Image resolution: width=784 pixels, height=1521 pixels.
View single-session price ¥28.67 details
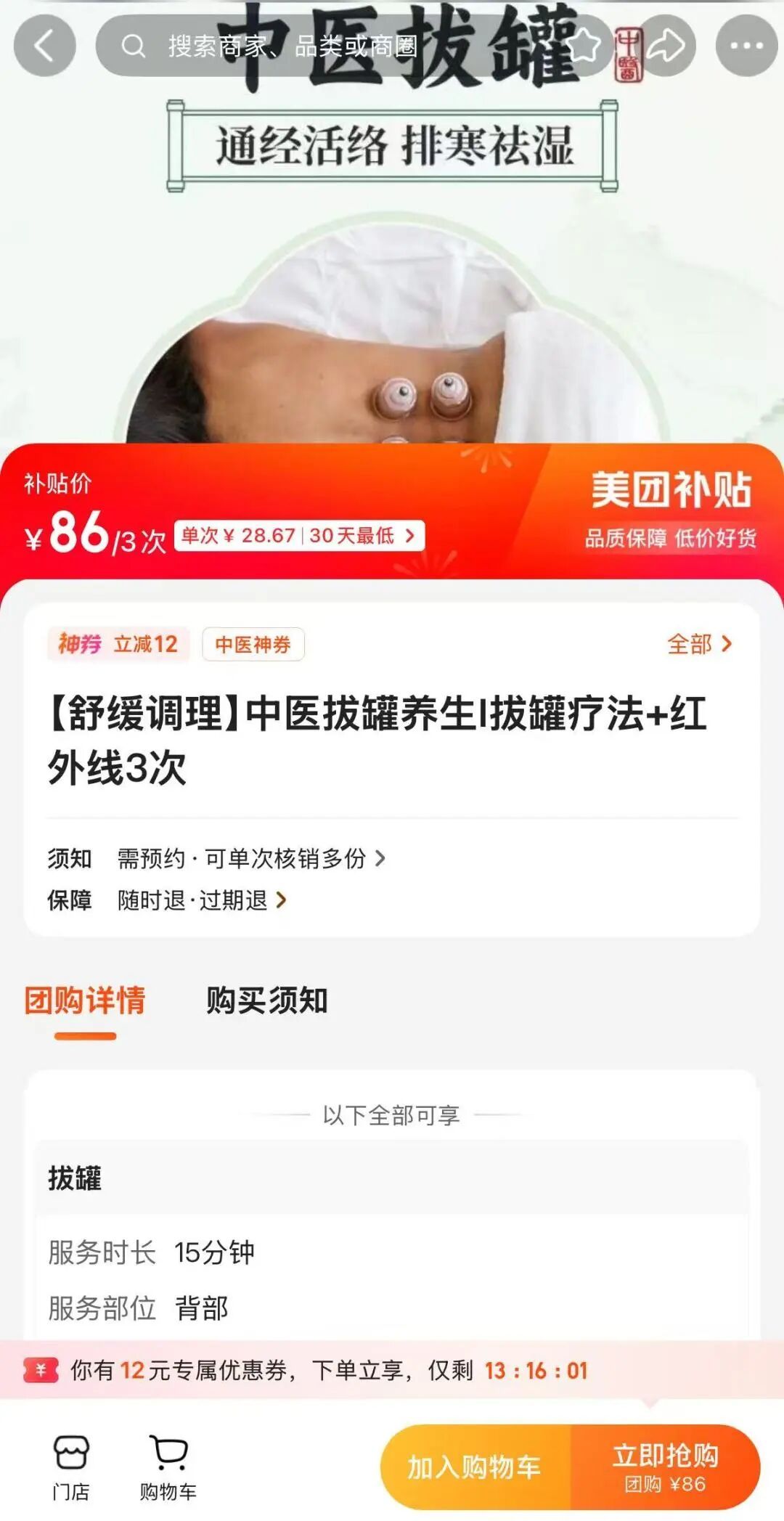click(x=298, y=536)
